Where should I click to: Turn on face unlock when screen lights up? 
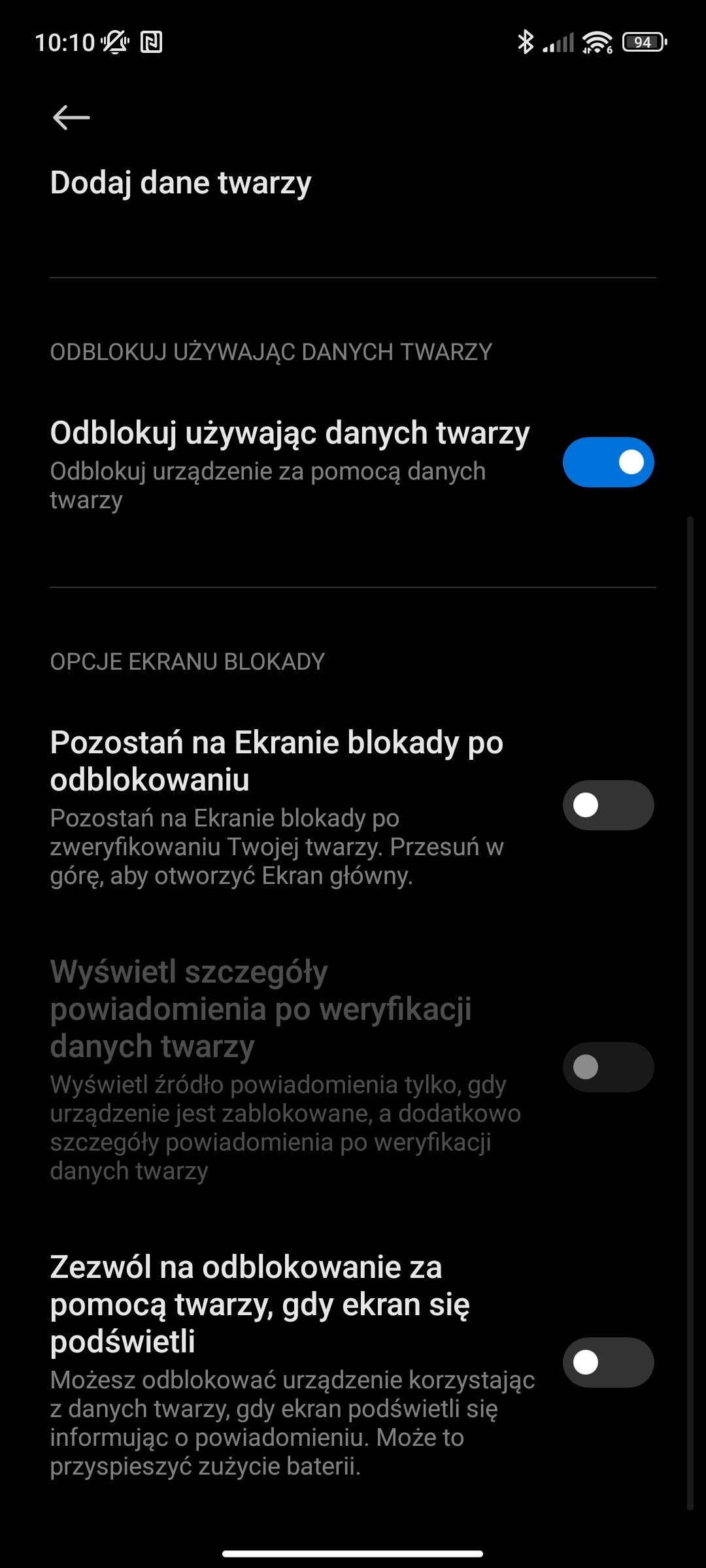tap(608, 1362)
